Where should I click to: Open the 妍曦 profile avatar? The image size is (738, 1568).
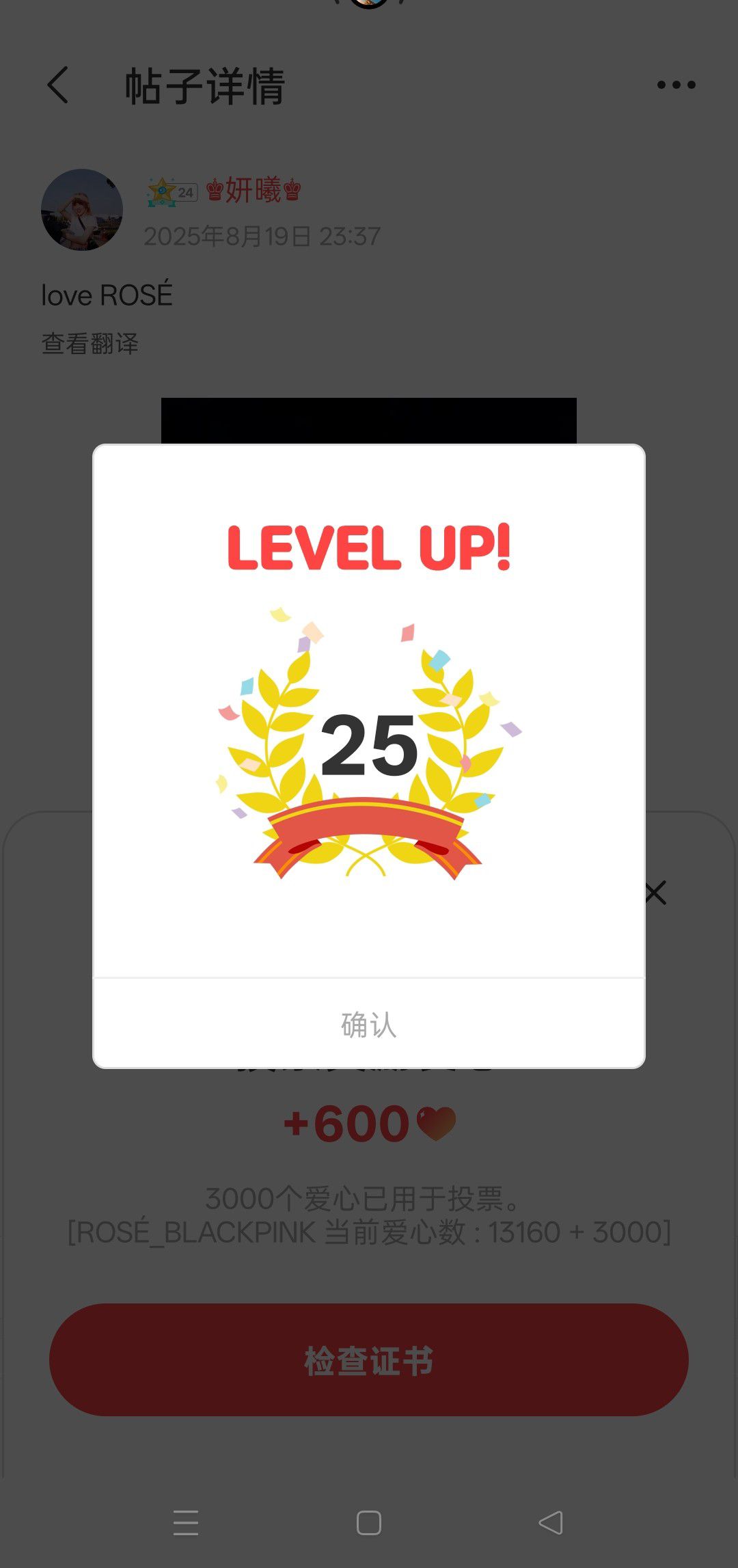tap(82, 210)
